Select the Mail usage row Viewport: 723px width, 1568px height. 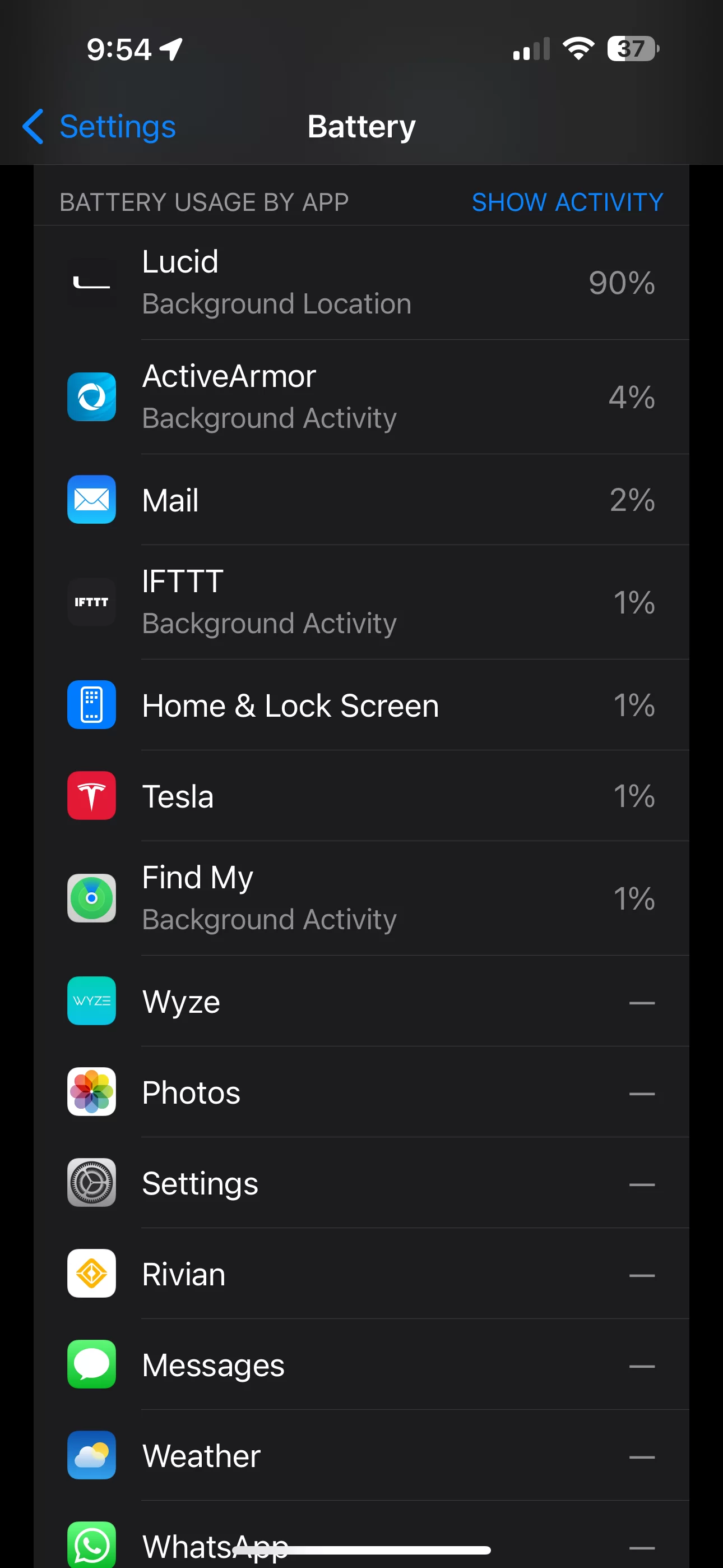click(361, 500)
